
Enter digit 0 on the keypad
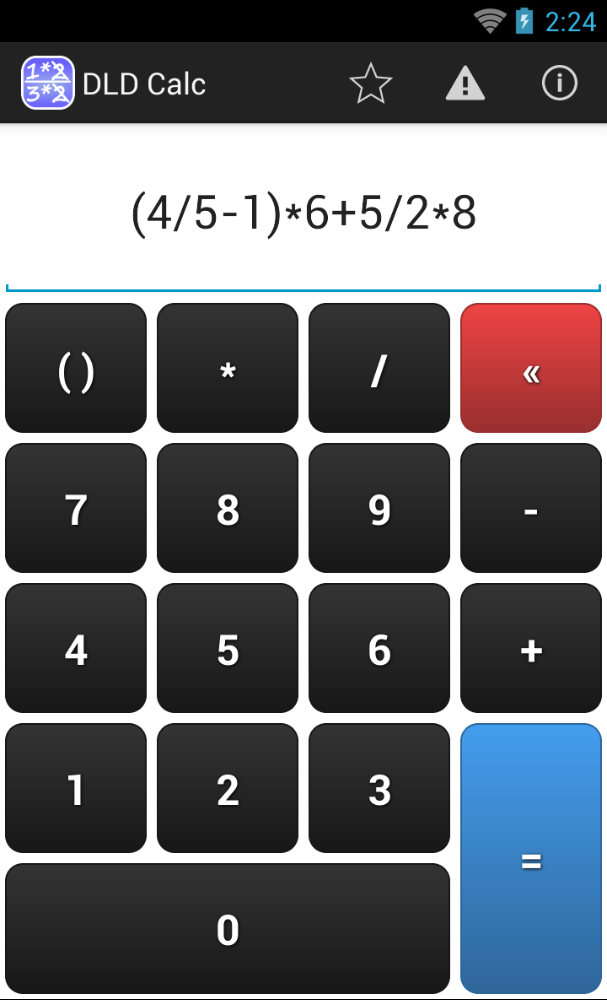coord(228,929)
